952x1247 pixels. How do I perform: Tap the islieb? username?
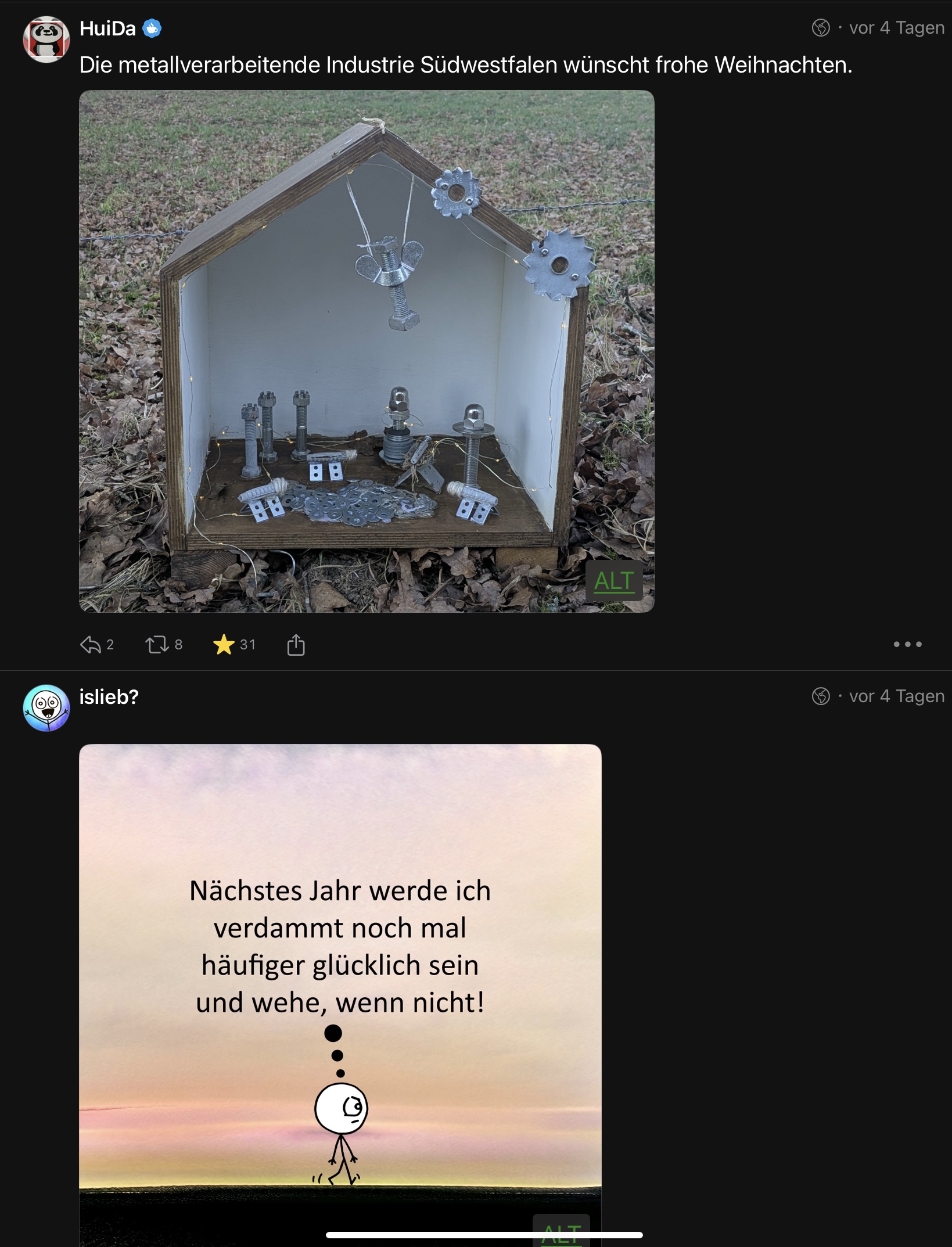pyautogui.click(x=109, y=696)
